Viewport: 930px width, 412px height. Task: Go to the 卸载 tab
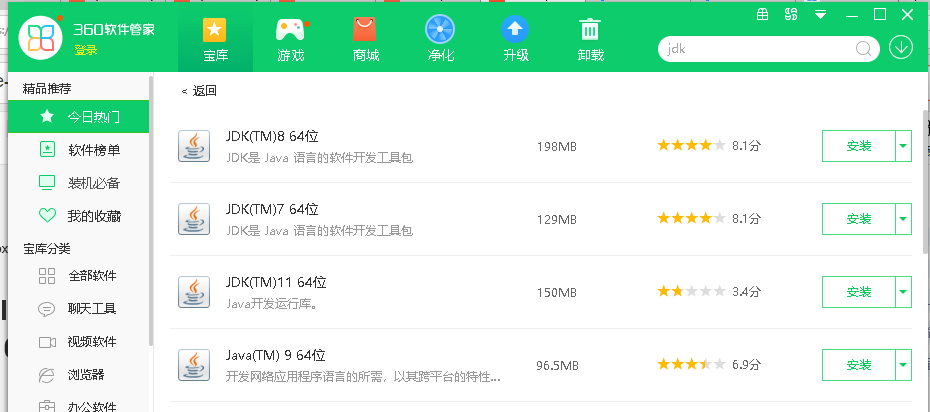591,38
